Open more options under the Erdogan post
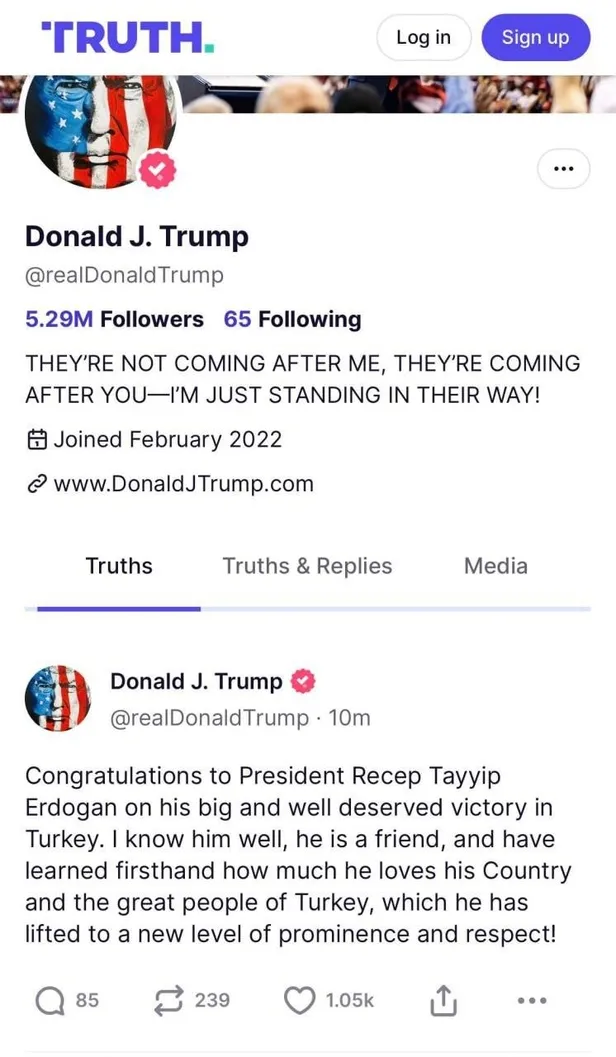 tap(532, 1000)
